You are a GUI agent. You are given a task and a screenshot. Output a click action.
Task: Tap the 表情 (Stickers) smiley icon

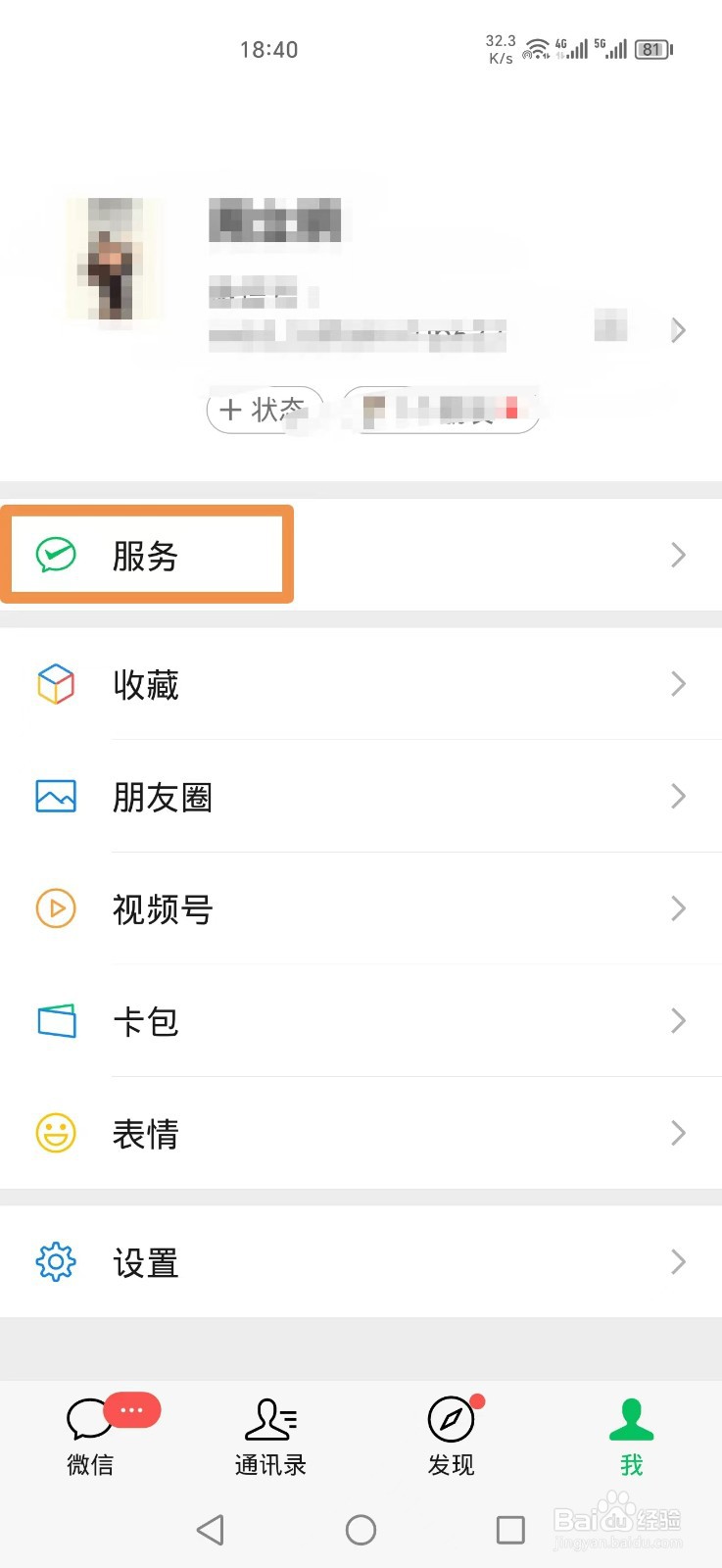[x=56, y=1133]
